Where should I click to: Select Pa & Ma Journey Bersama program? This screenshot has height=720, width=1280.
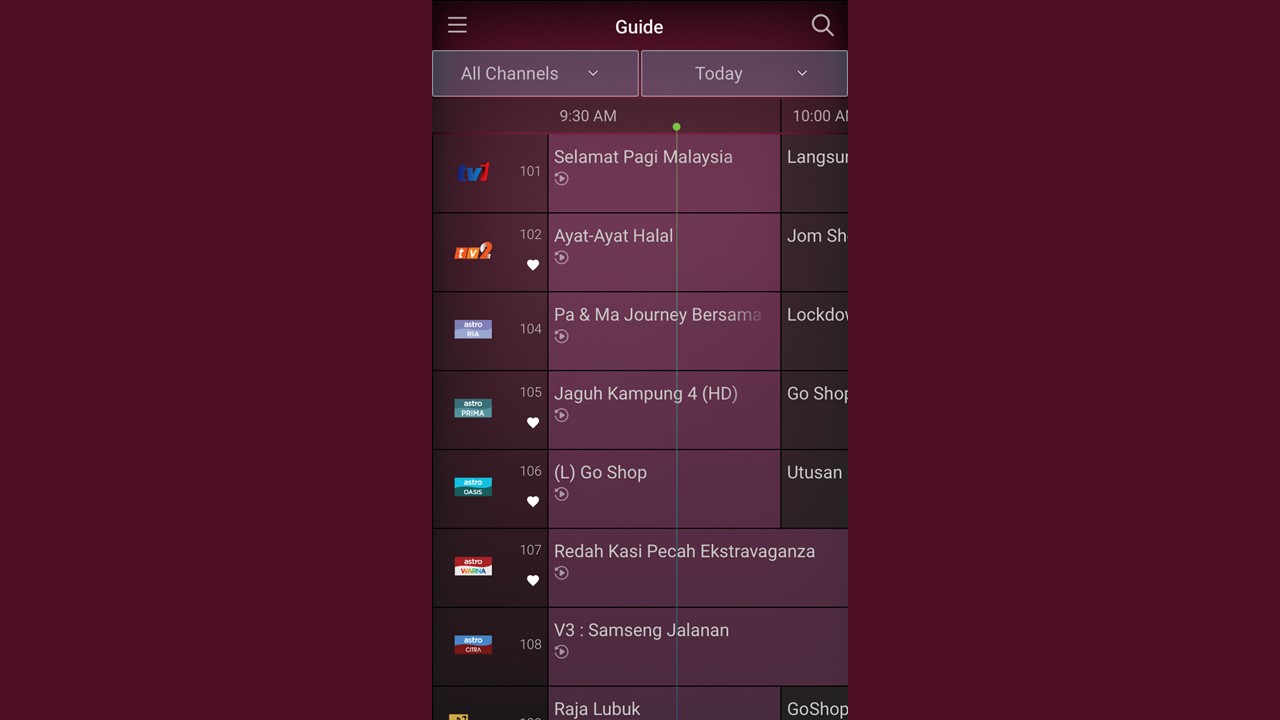point(657,316)
